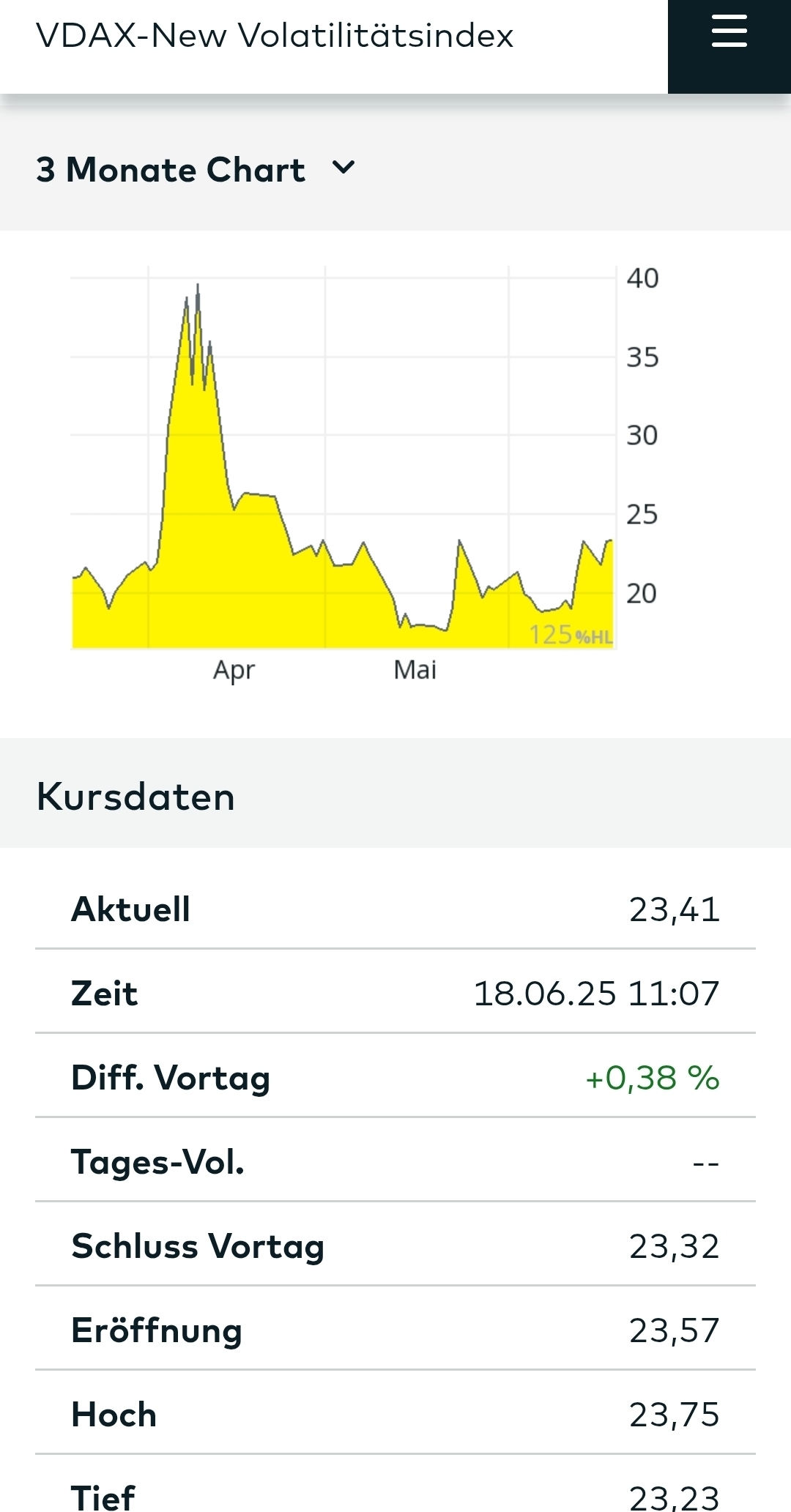Viewport: 791px width, 1512px height.
Task: Open the 3 Monate Chart dropdown
Action: tap(171, 169)
